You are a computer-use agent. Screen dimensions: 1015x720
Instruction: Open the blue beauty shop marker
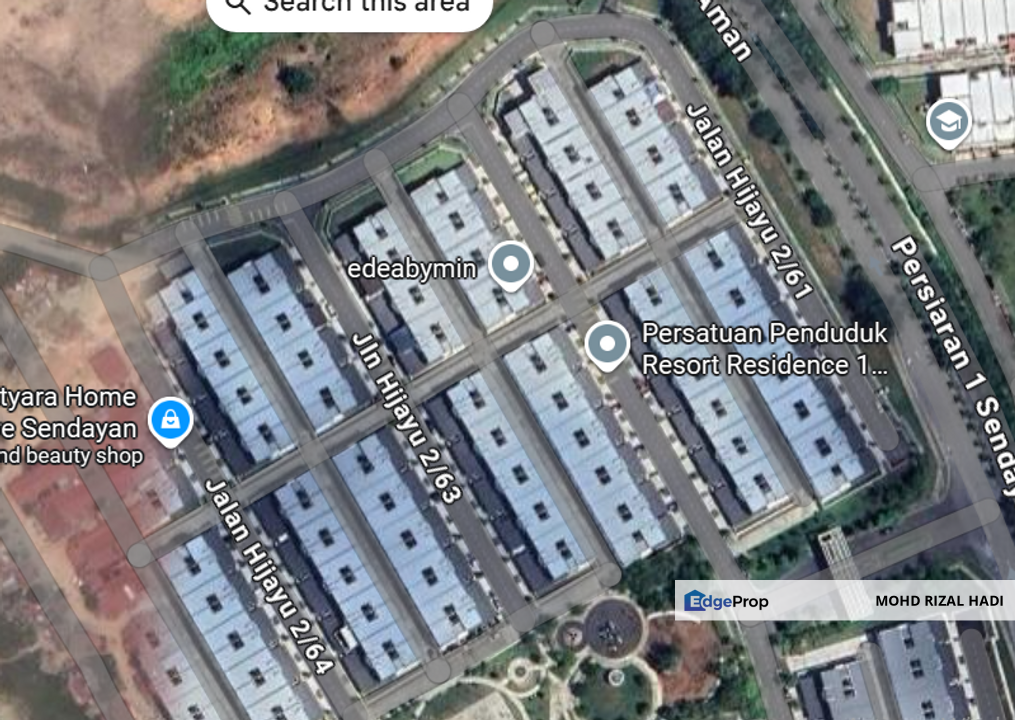click(x=171, y=419)
